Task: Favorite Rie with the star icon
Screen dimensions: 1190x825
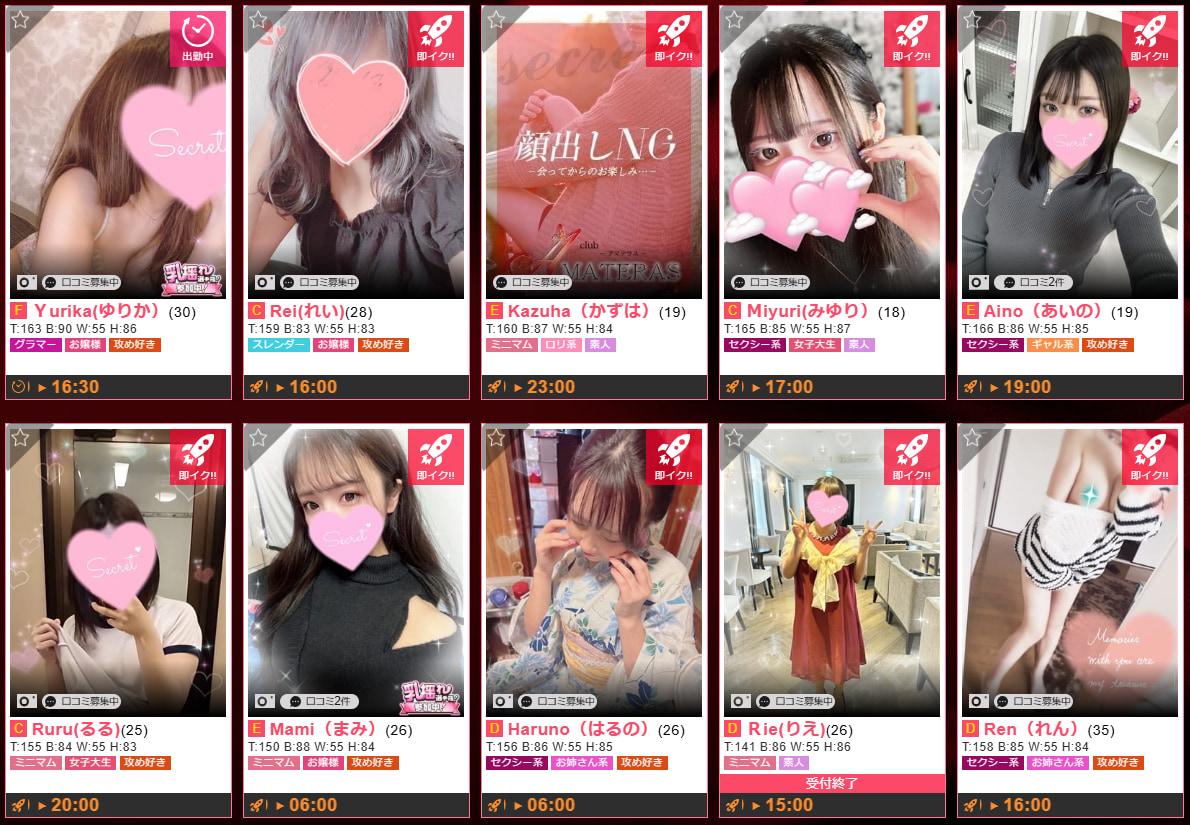Action: 734,438
